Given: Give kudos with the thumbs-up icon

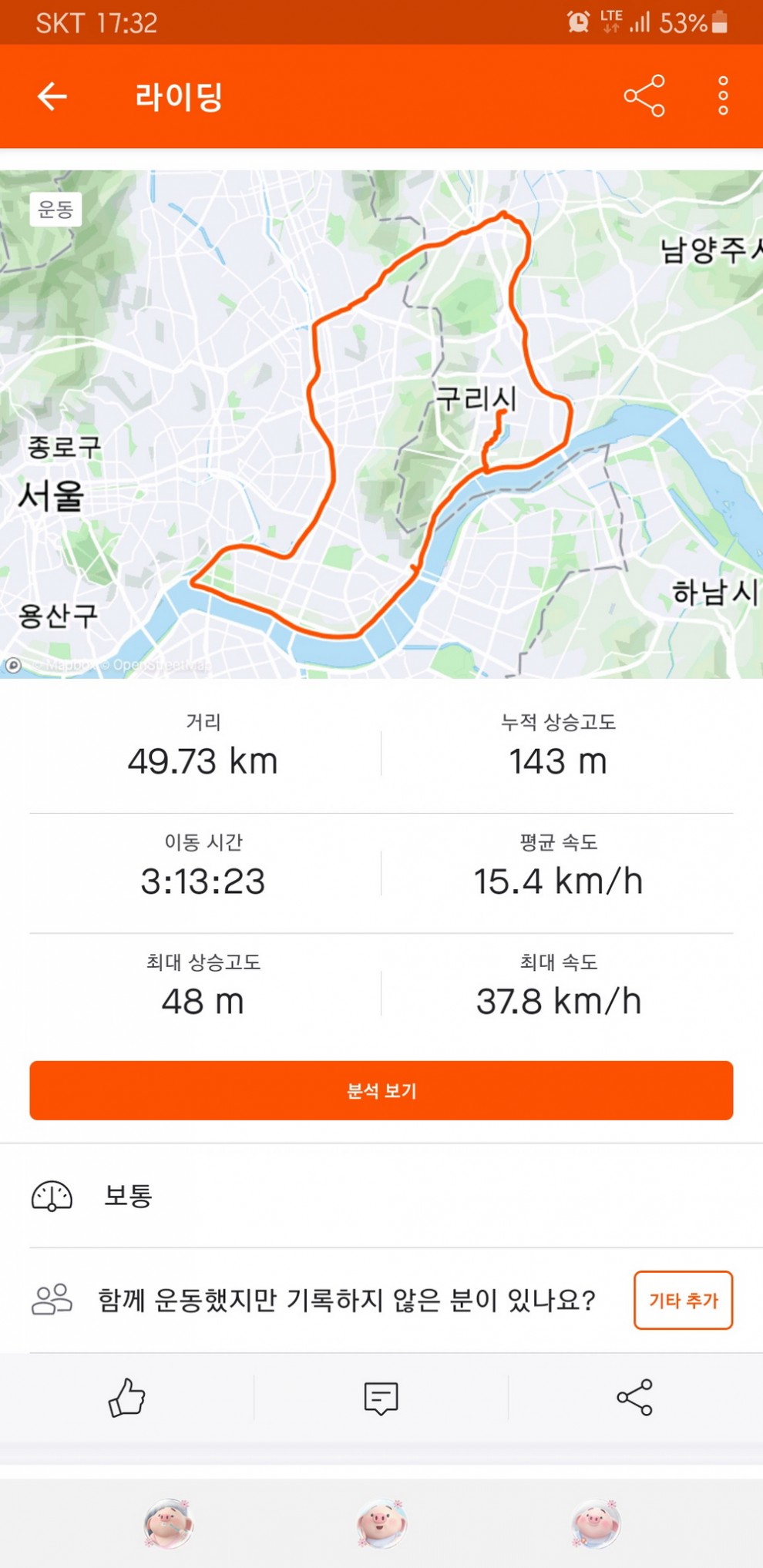Looking at the screenshot, I should [127, 1397].
